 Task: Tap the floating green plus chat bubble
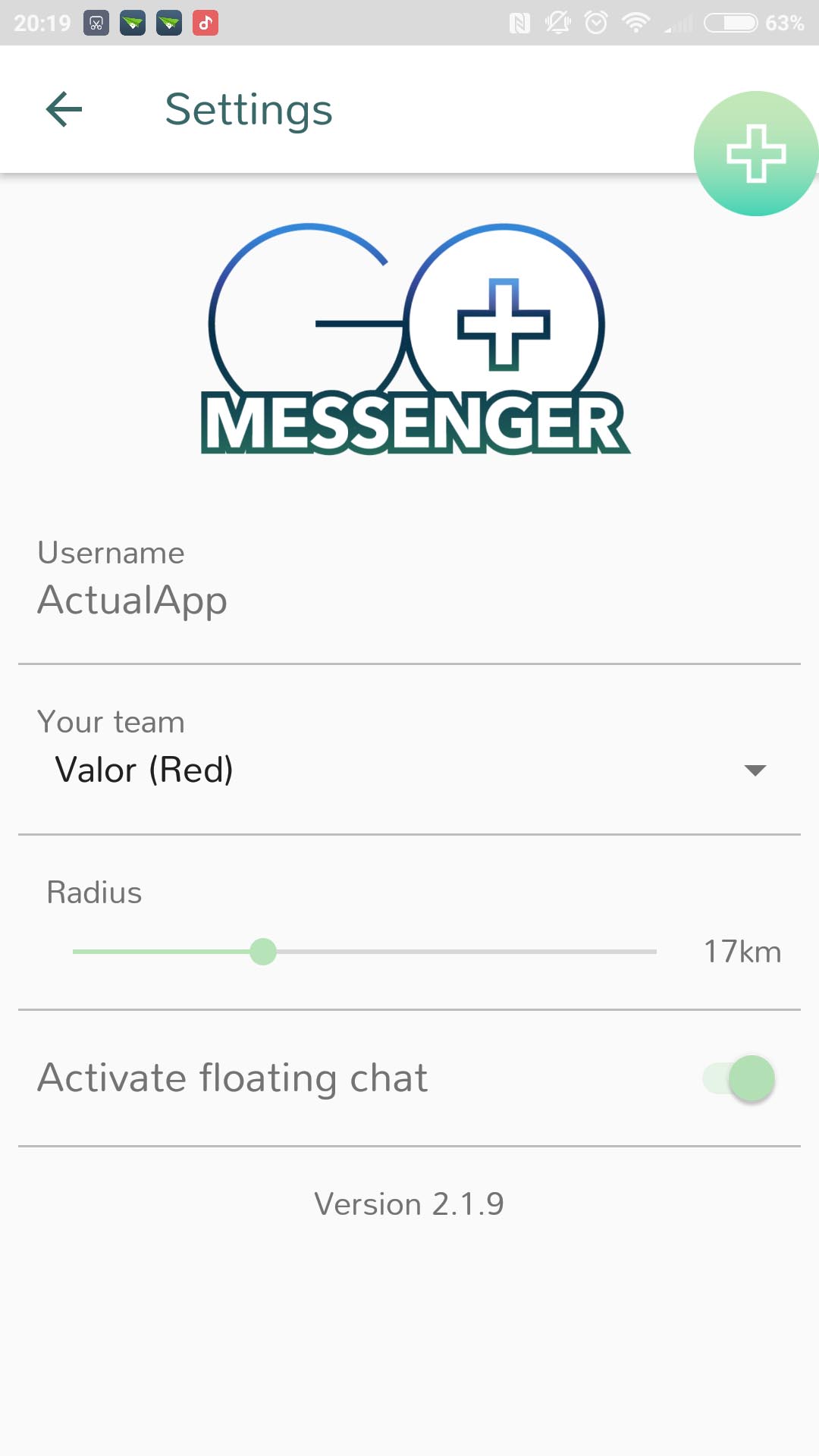coord(756,154)
